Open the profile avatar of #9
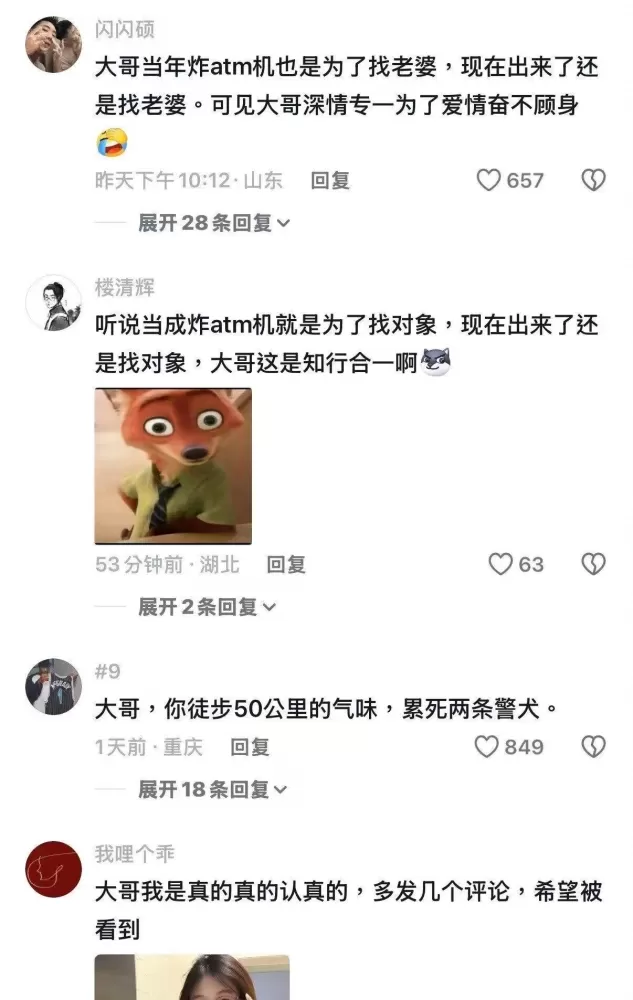Viewport: 633px width, 1000px height. [53, 686]
